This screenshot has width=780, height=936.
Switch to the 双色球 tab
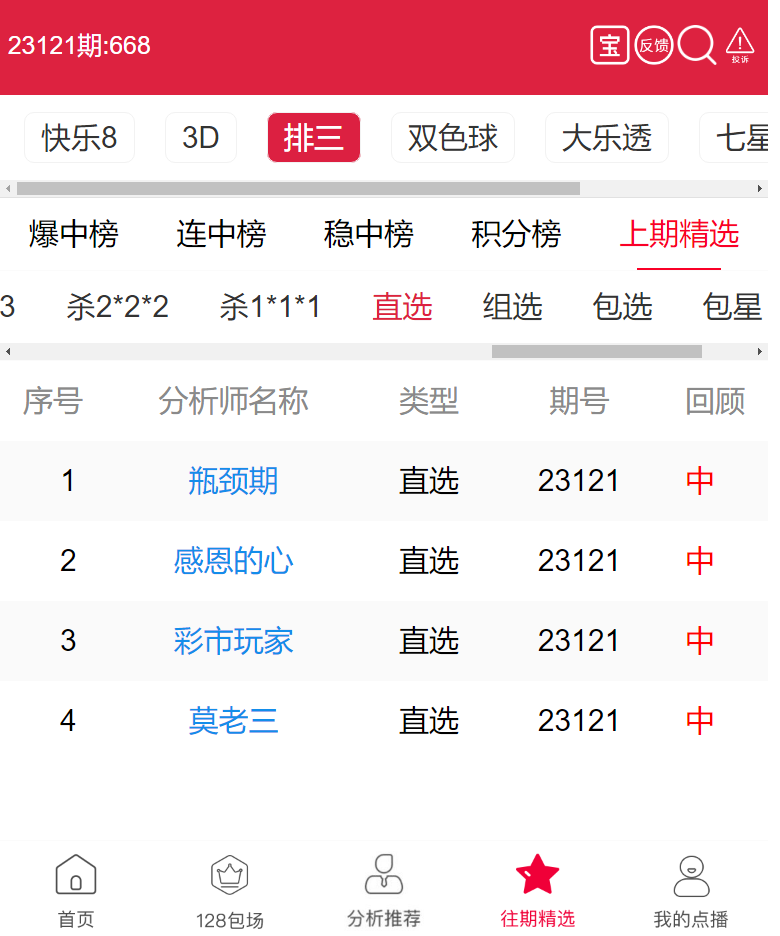452,138
